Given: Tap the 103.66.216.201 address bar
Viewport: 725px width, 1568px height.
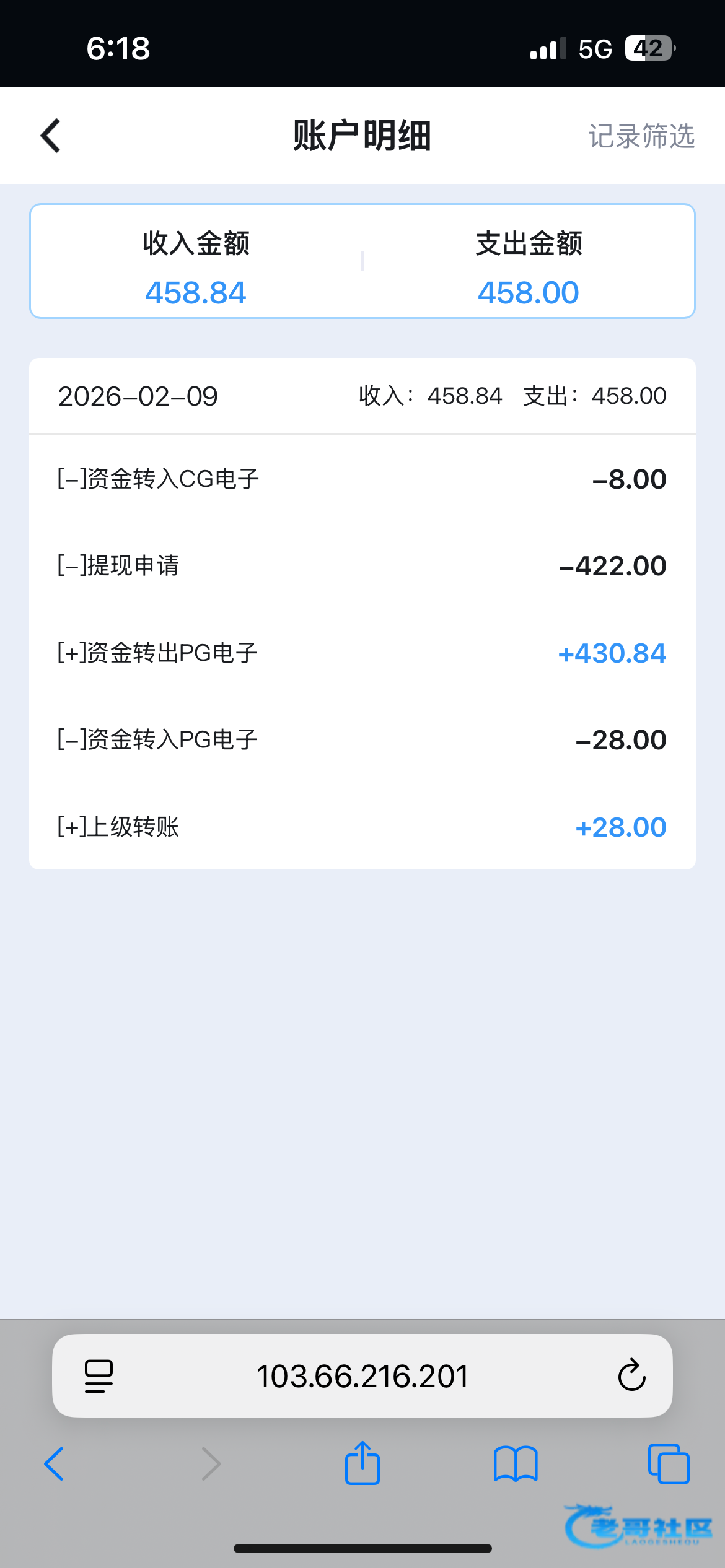Looking at the screenshot, I should pos(362,1376).
